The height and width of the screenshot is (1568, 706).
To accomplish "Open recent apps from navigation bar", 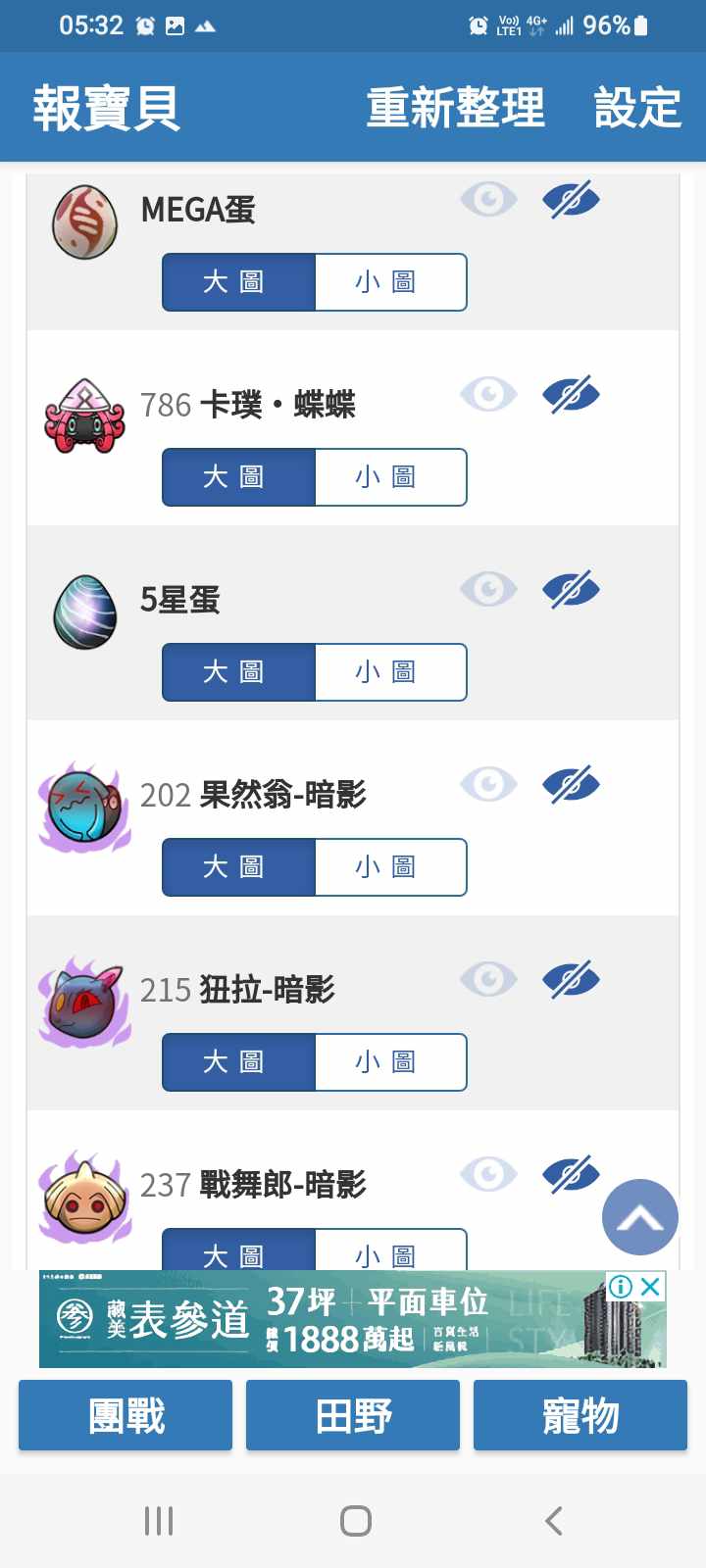I will pos(159,1521).
